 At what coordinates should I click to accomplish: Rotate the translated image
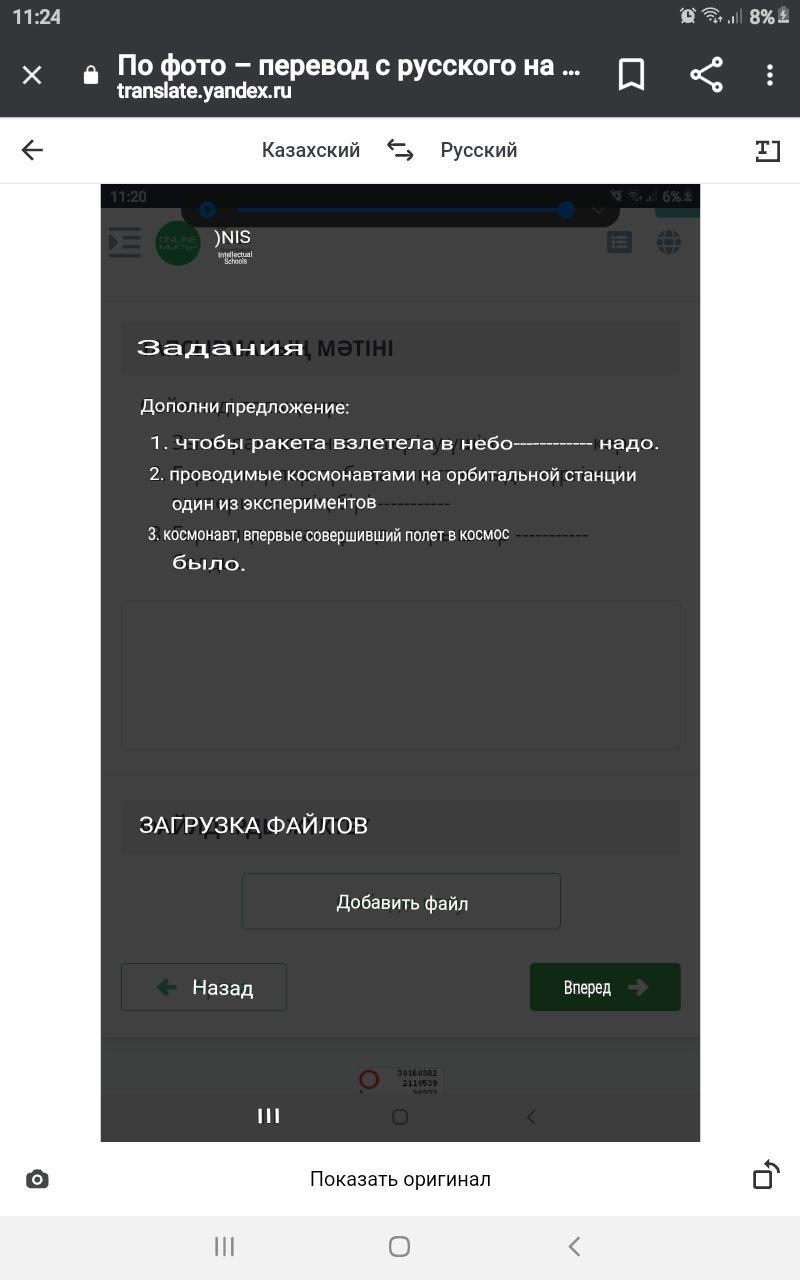coord(765,1175)
